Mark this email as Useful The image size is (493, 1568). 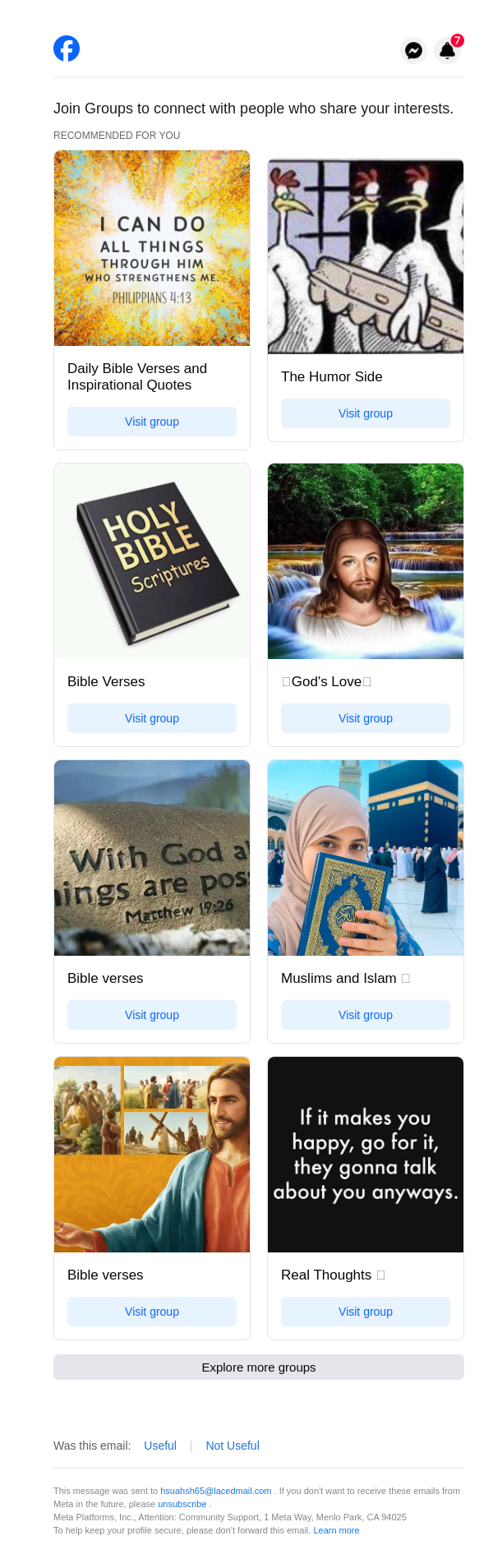(160, 1446)
